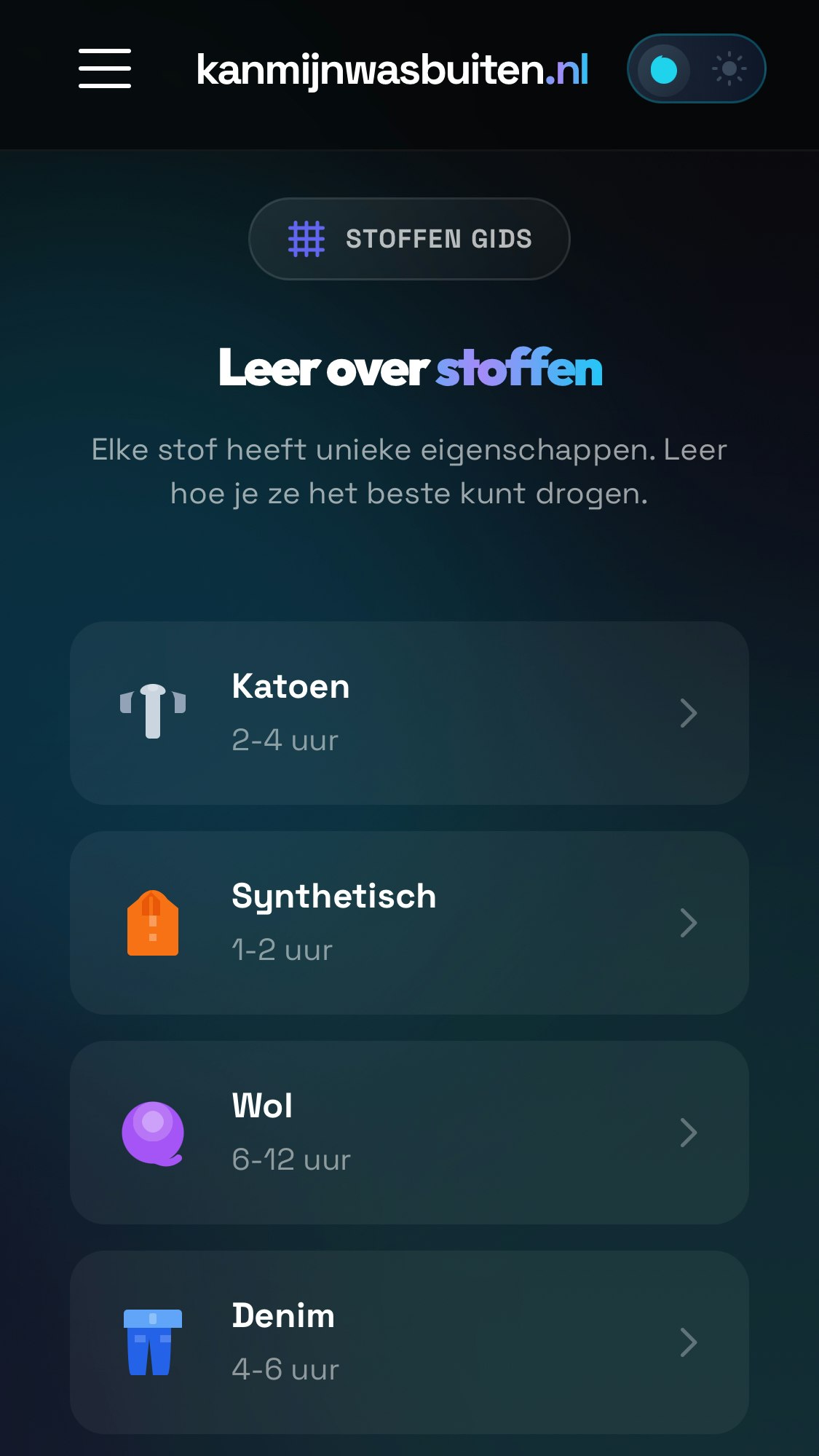Click the kanmijnwasbuiten.nl title link
819x1456 pixels.
(x=393, y=69)
